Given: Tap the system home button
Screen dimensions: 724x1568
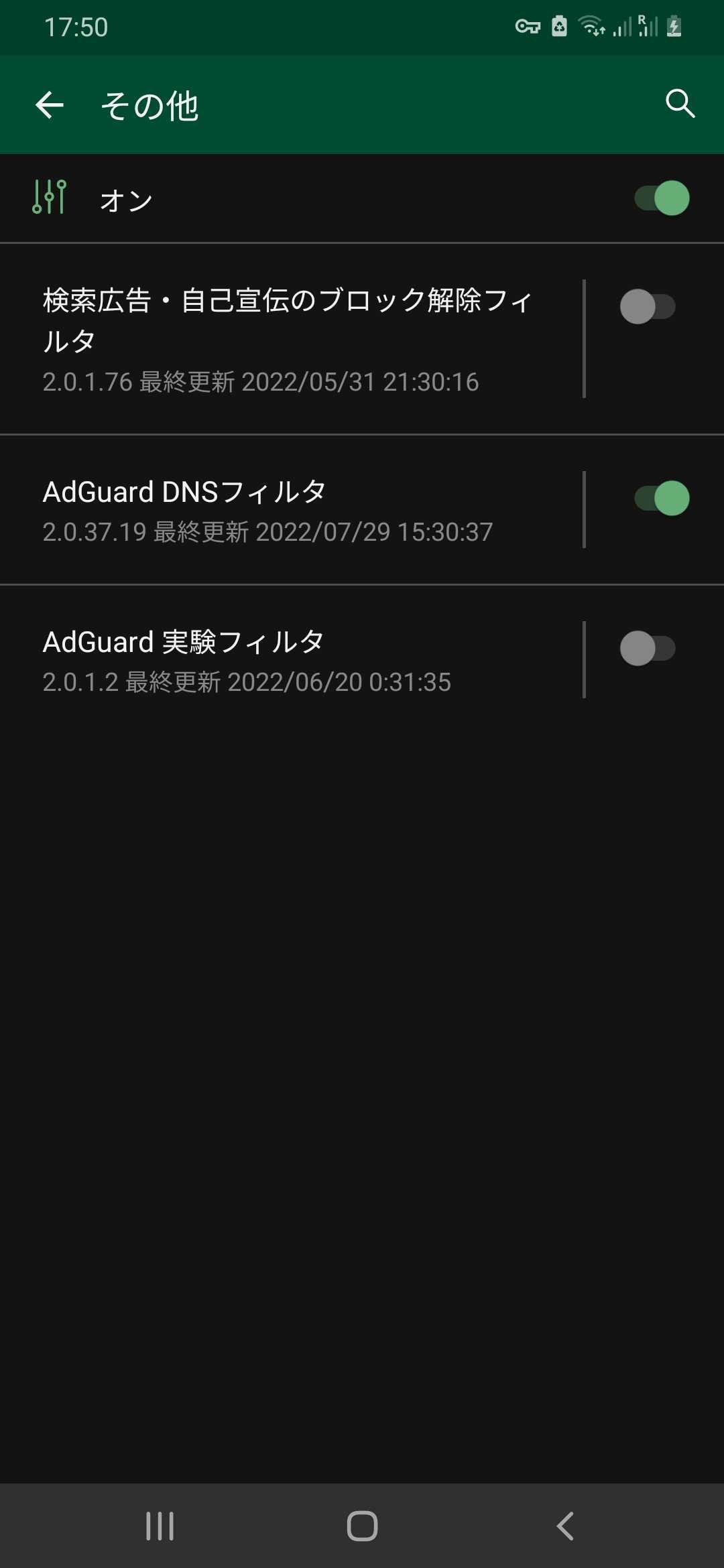Looking at the screenshot, I should tap(362, 1526).
